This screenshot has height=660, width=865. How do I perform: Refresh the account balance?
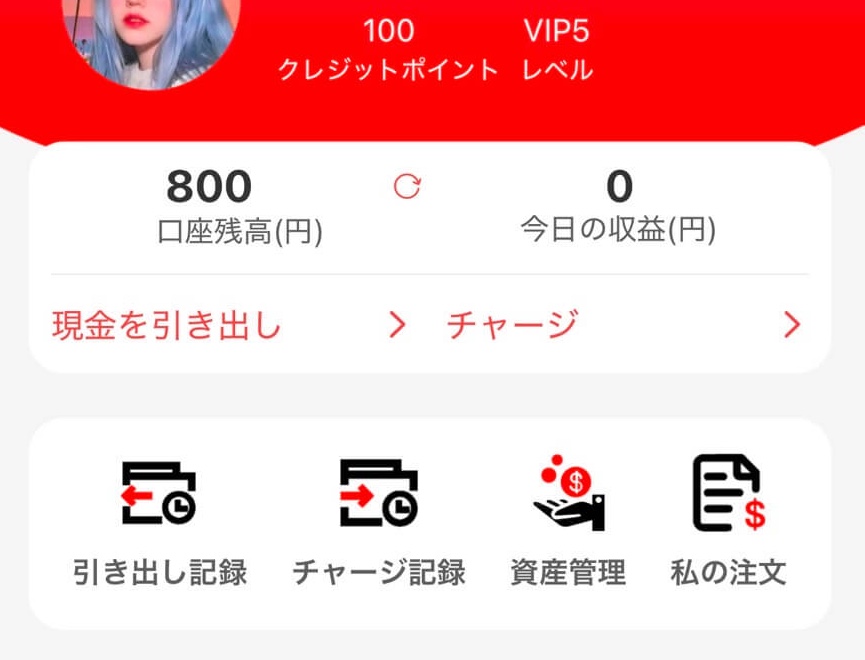[x=407, y=187]
